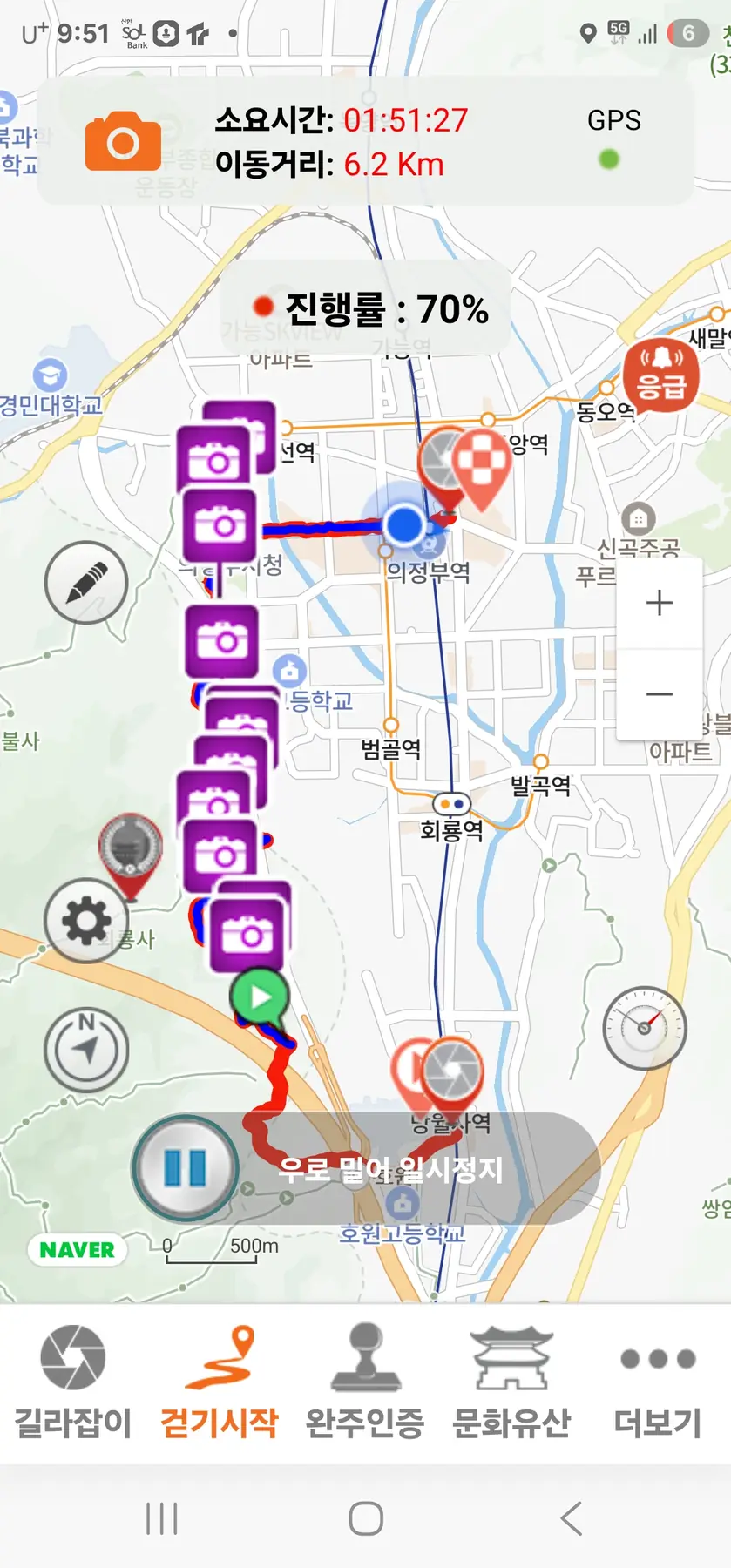Go back with the system back button
The image size is (731, 1568).
[x=572, y=1518]
